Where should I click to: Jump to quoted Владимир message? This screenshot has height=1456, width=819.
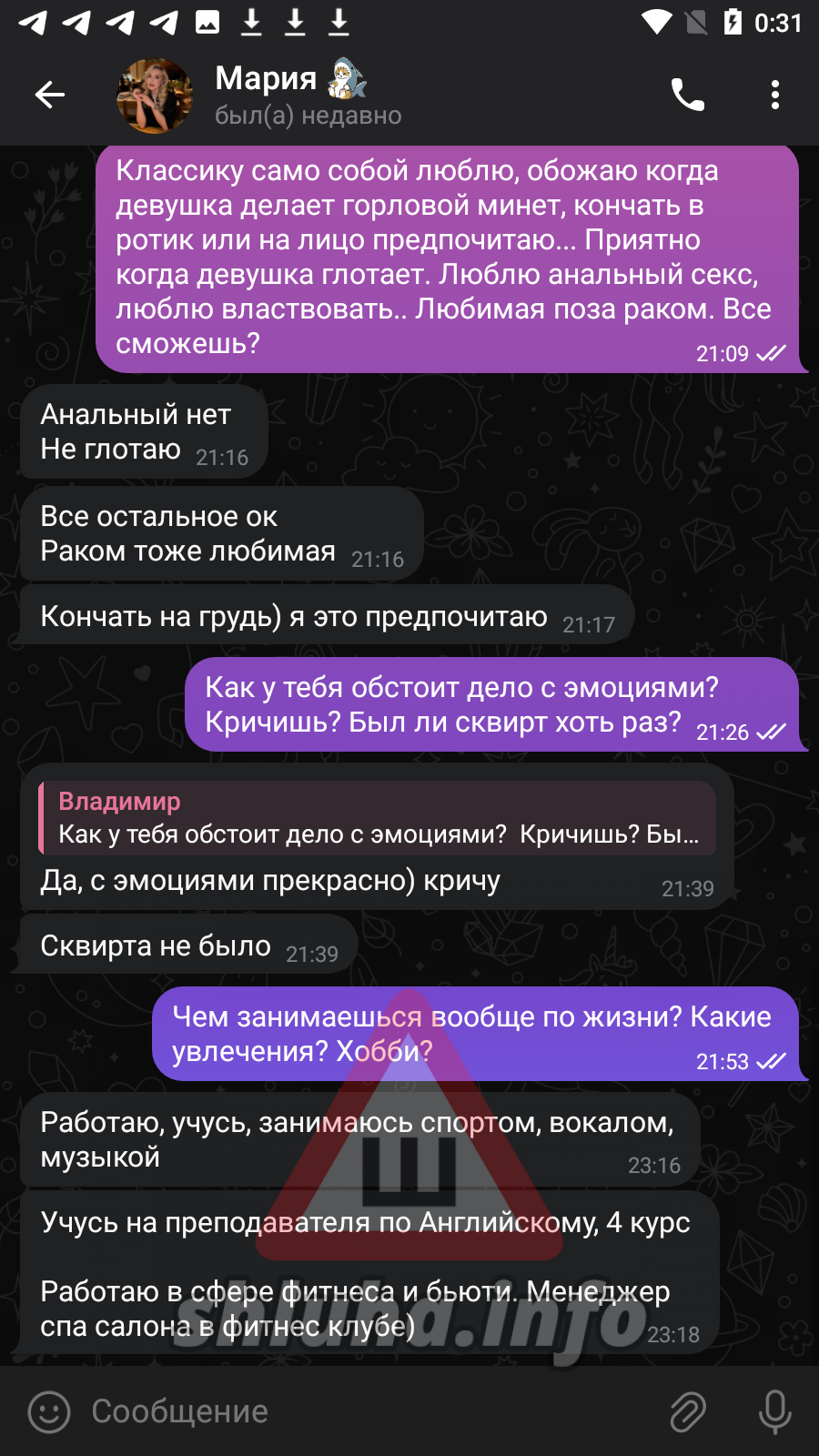click(x=378, y=818)
